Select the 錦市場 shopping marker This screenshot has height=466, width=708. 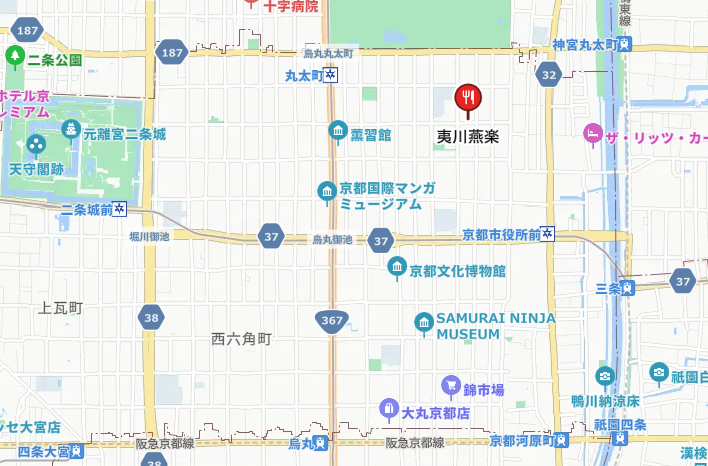point(451,387)
